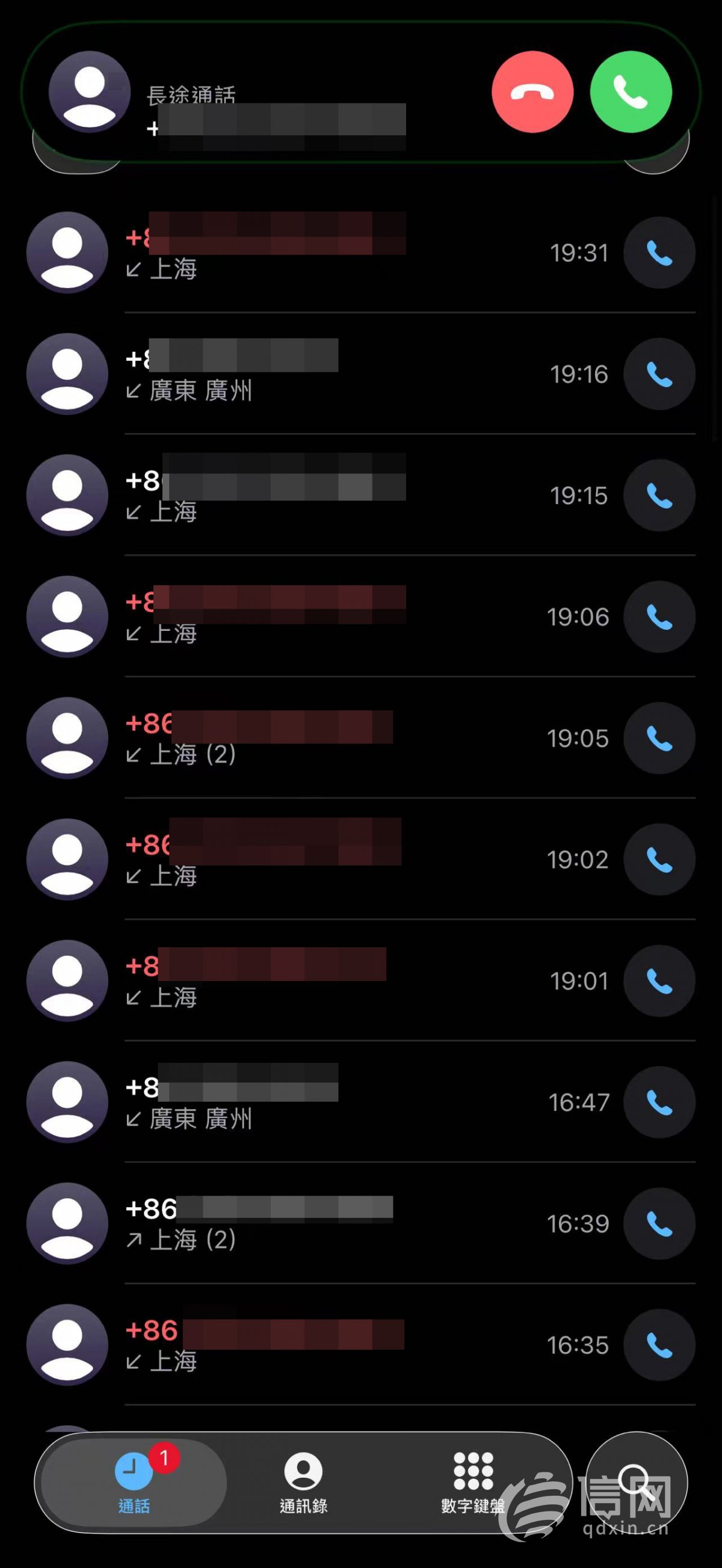
Task: Redial the outgoing 16:39 Shanghai call
Action: click(x=659, y=1223)
